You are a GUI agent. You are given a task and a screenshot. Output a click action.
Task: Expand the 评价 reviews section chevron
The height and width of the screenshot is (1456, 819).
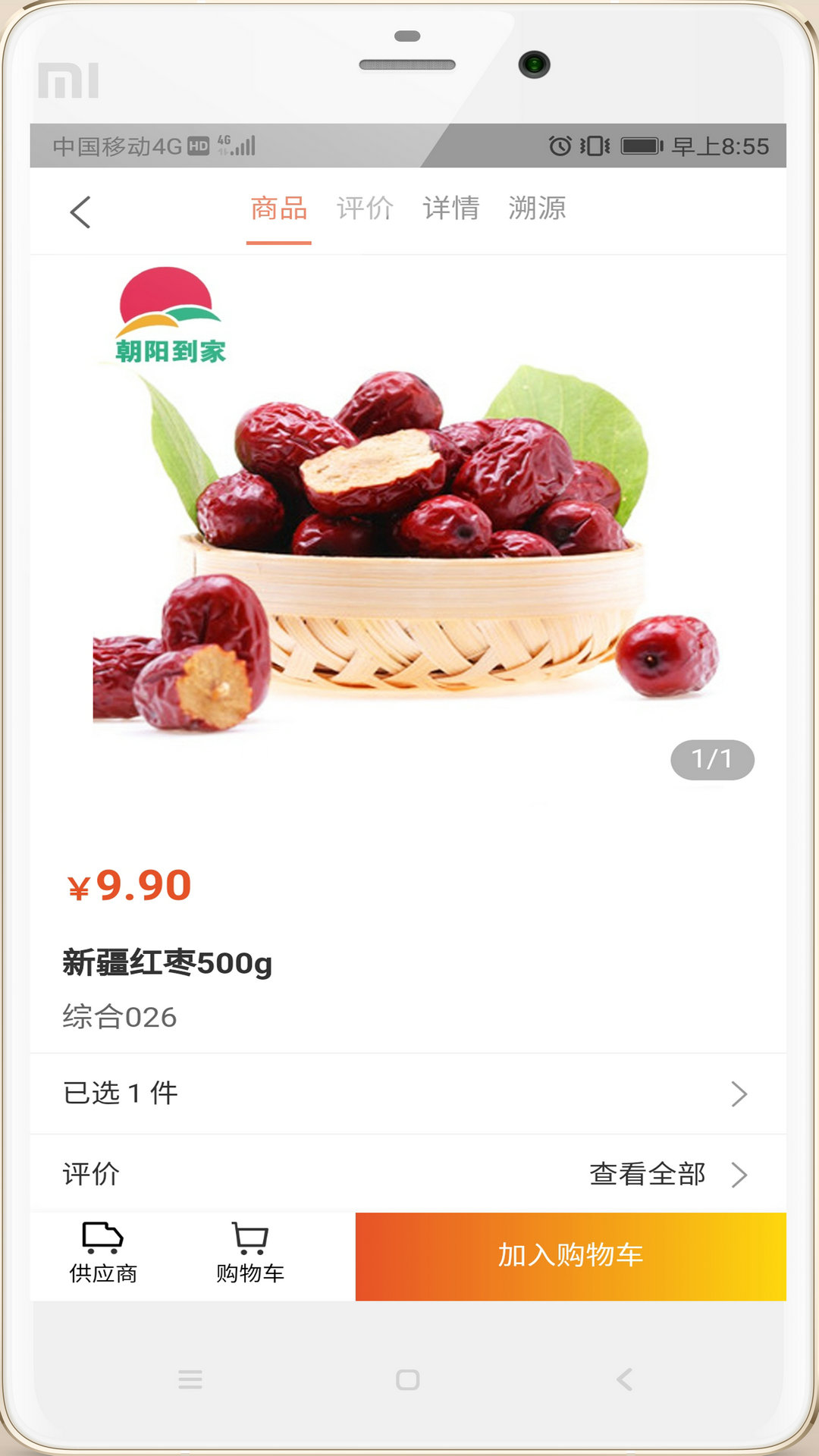(739, 1173)
